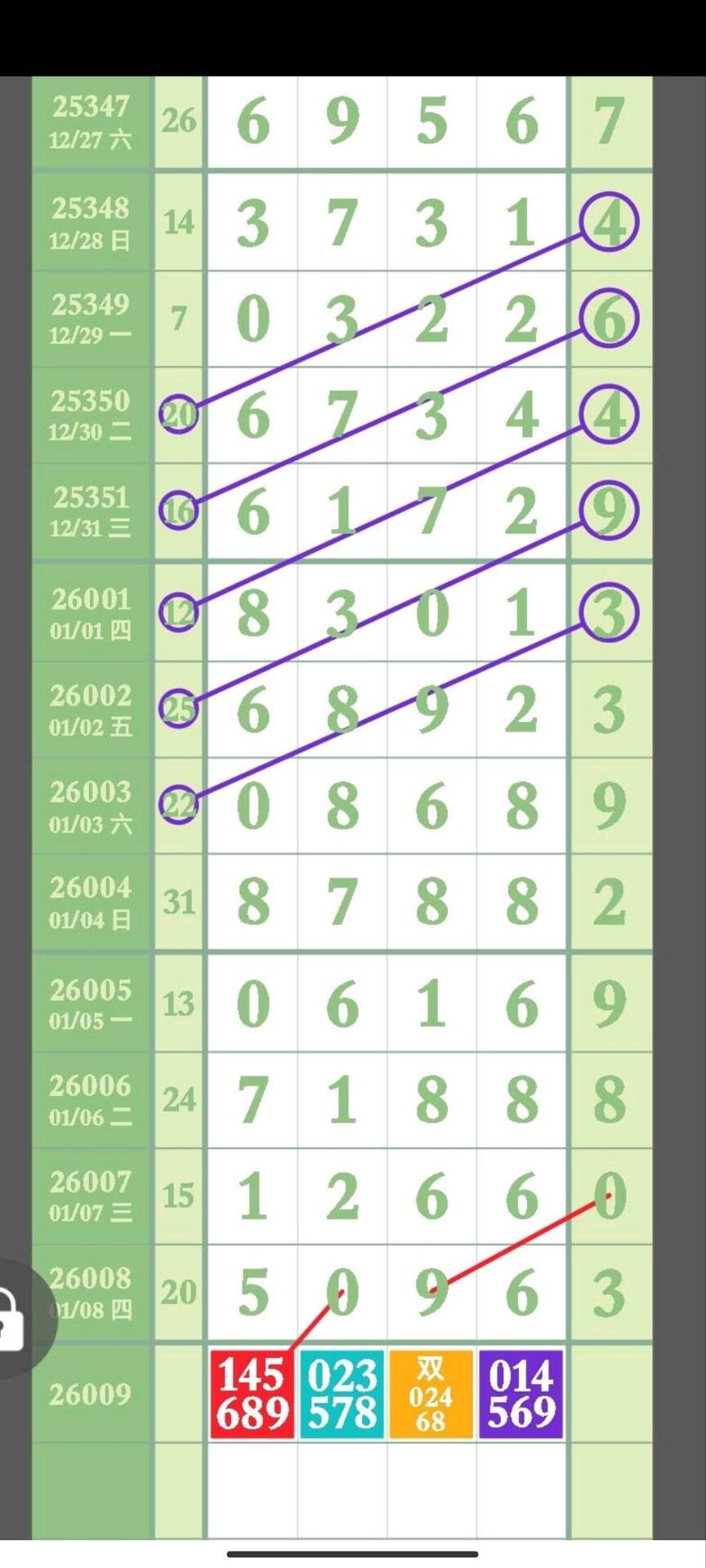The image size is (706, 1568).
Task: Tap the circled 20 beside row 25350
Action: [180, 415]
